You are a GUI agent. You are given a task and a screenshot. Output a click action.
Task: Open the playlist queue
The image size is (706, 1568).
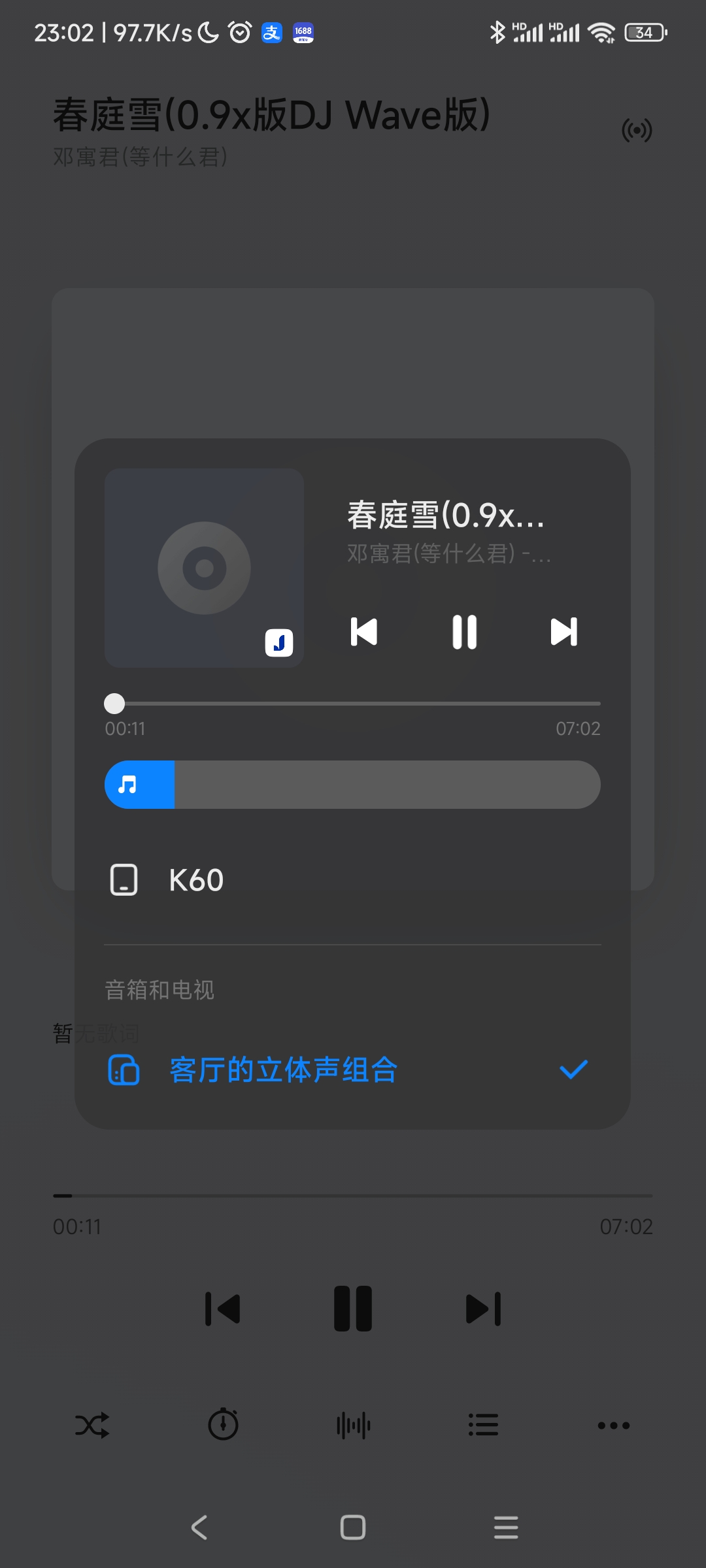tap(483, 1425)
